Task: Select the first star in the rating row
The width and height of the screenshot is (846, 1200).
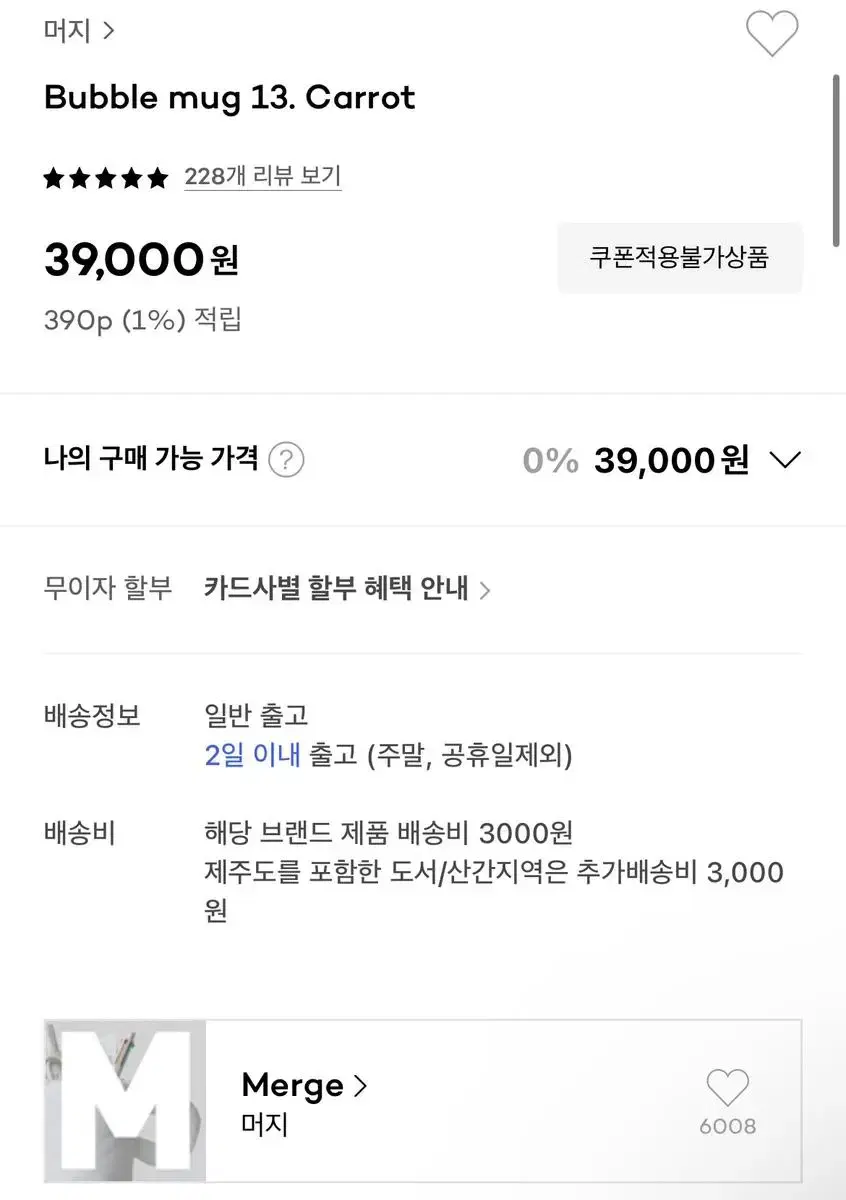Action: coord(55,178)
